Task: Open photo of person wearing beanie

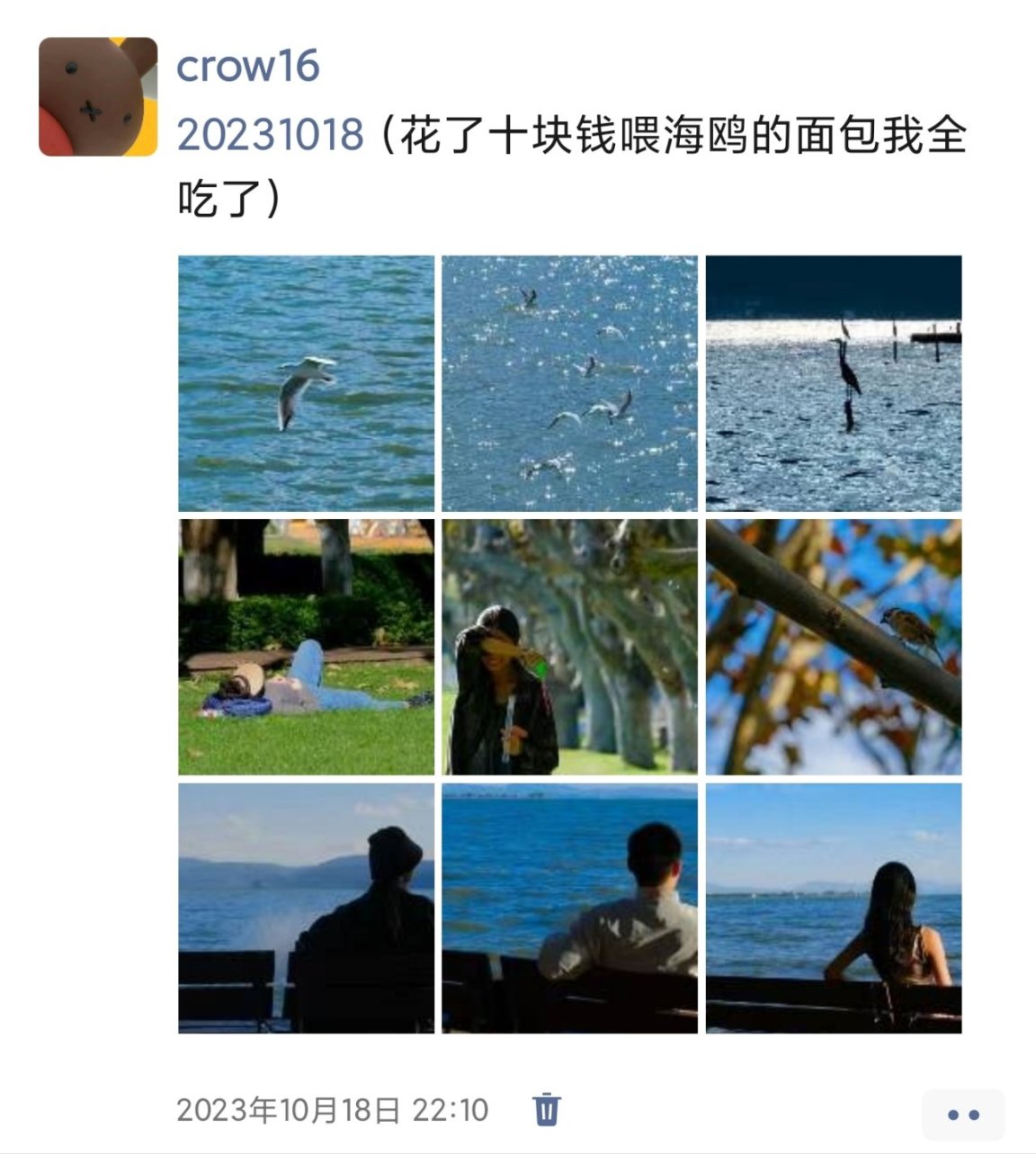Action: [306, 908]
